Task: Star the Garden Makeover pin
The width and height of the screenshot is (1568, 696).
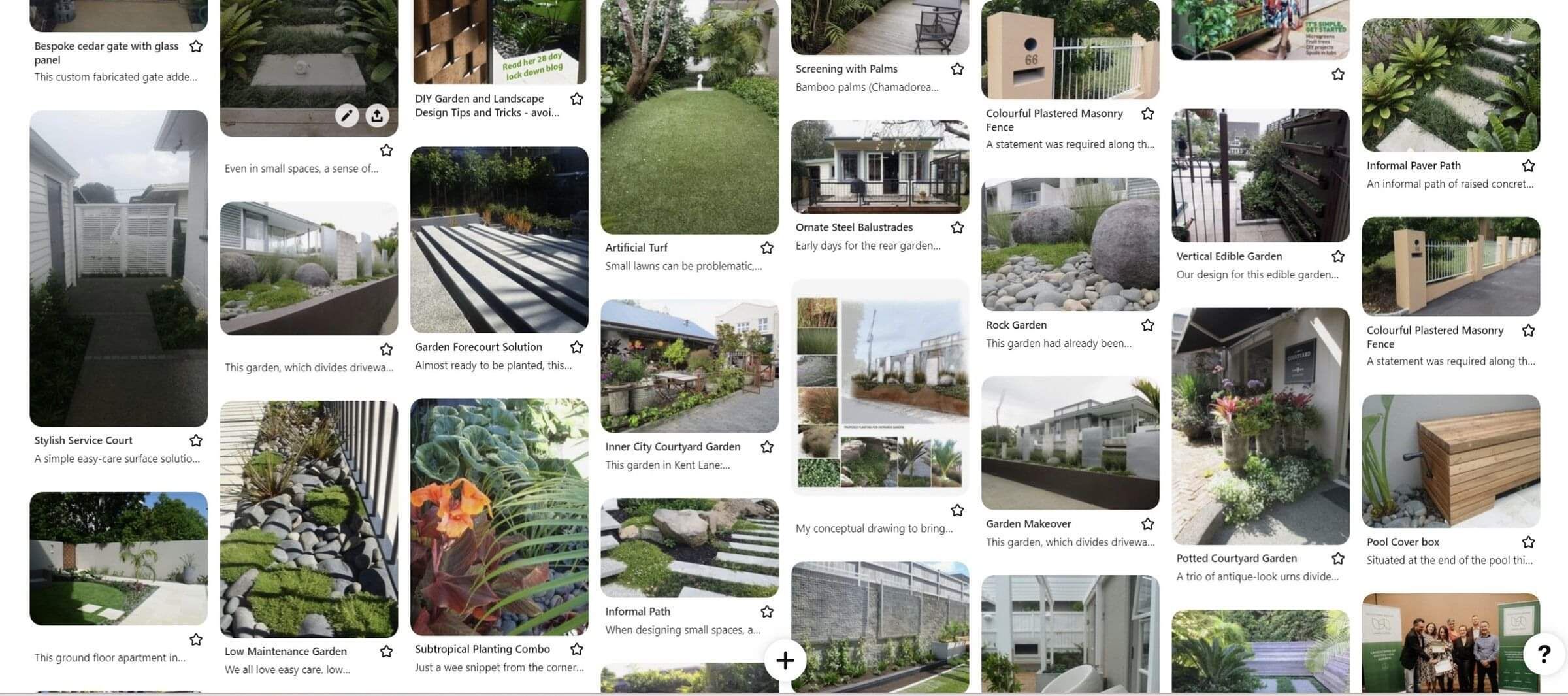Action: click(1147, 524)
